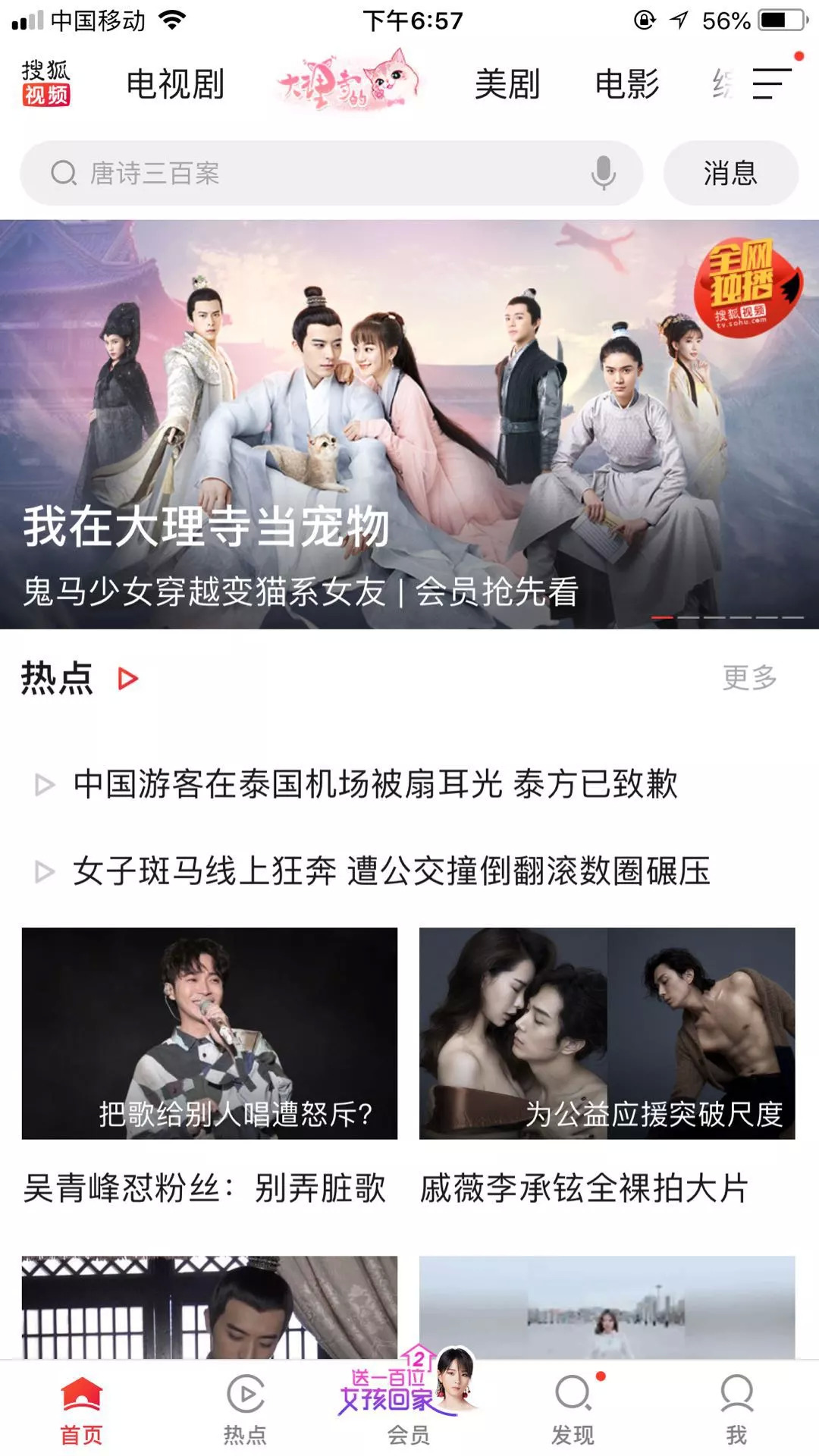Play news about 中国游客在泰国机场被扇耳光
The width and height of the screenshot is (819, 1456).
click(x=375, y=784)
